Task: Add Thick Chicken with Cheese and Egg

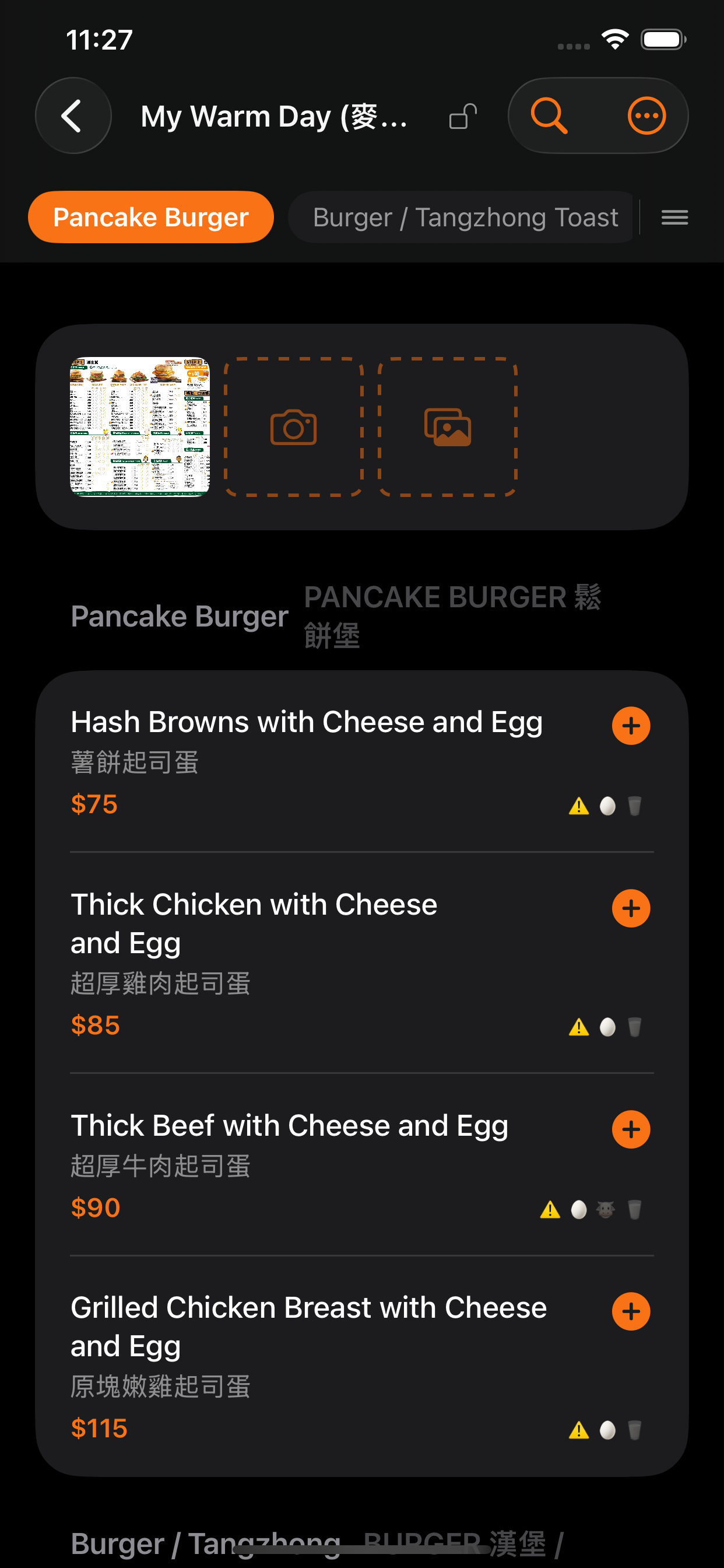Action: [631, 908]
